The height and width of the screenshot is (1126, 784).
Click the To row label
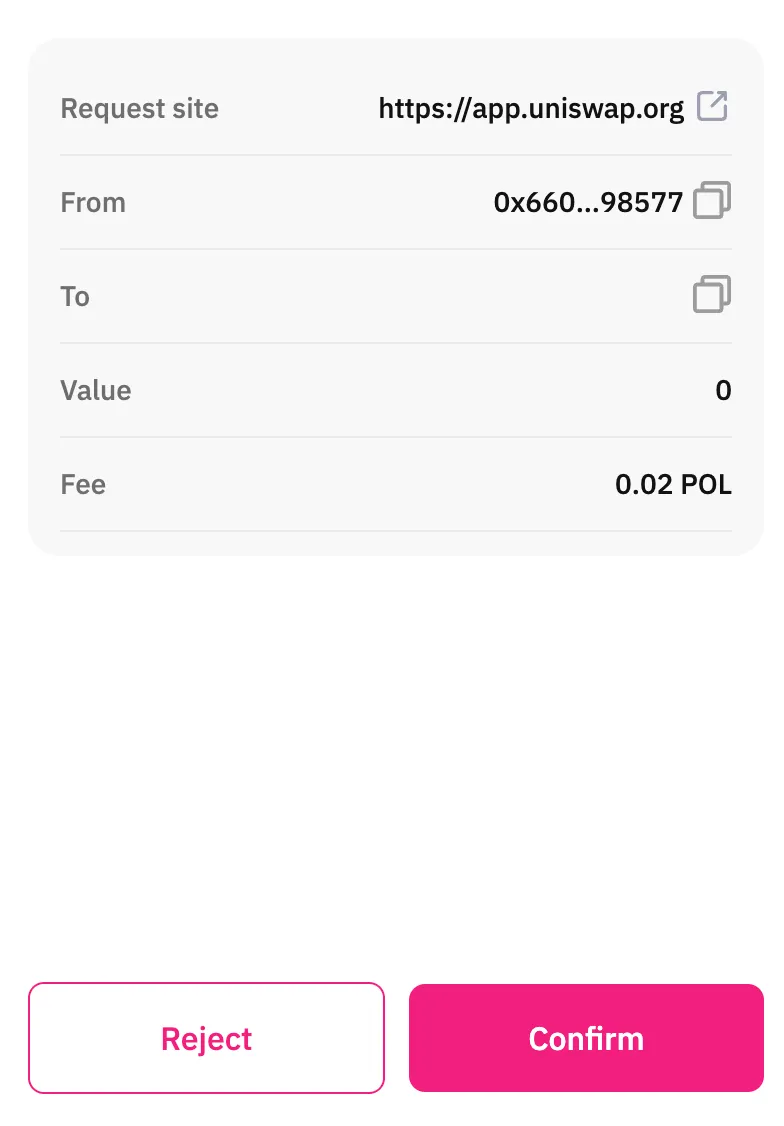pos(75,296)
